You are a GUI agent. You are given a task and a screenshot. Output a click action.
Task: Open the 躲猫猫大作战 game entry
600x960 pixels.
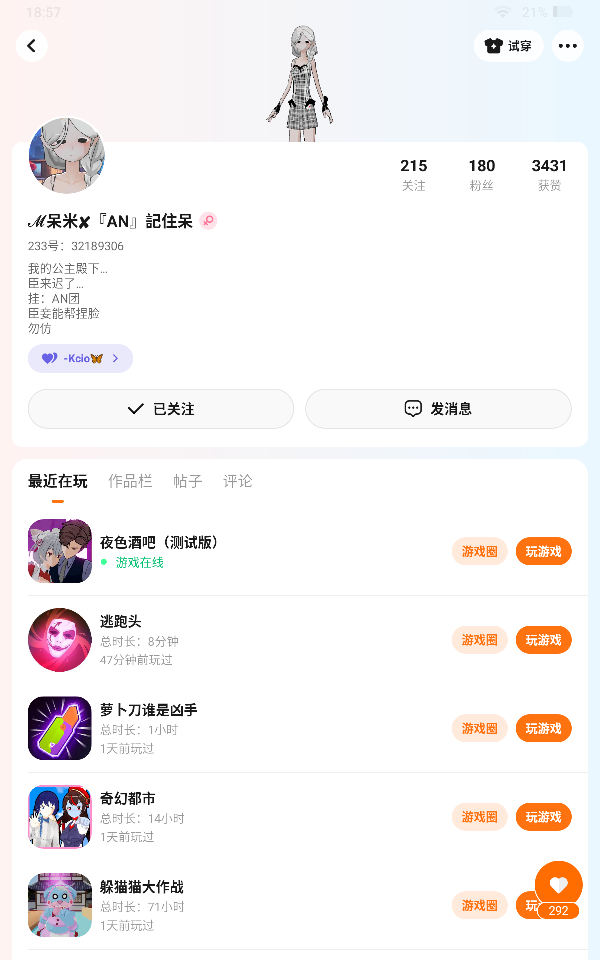coord(140,887)
